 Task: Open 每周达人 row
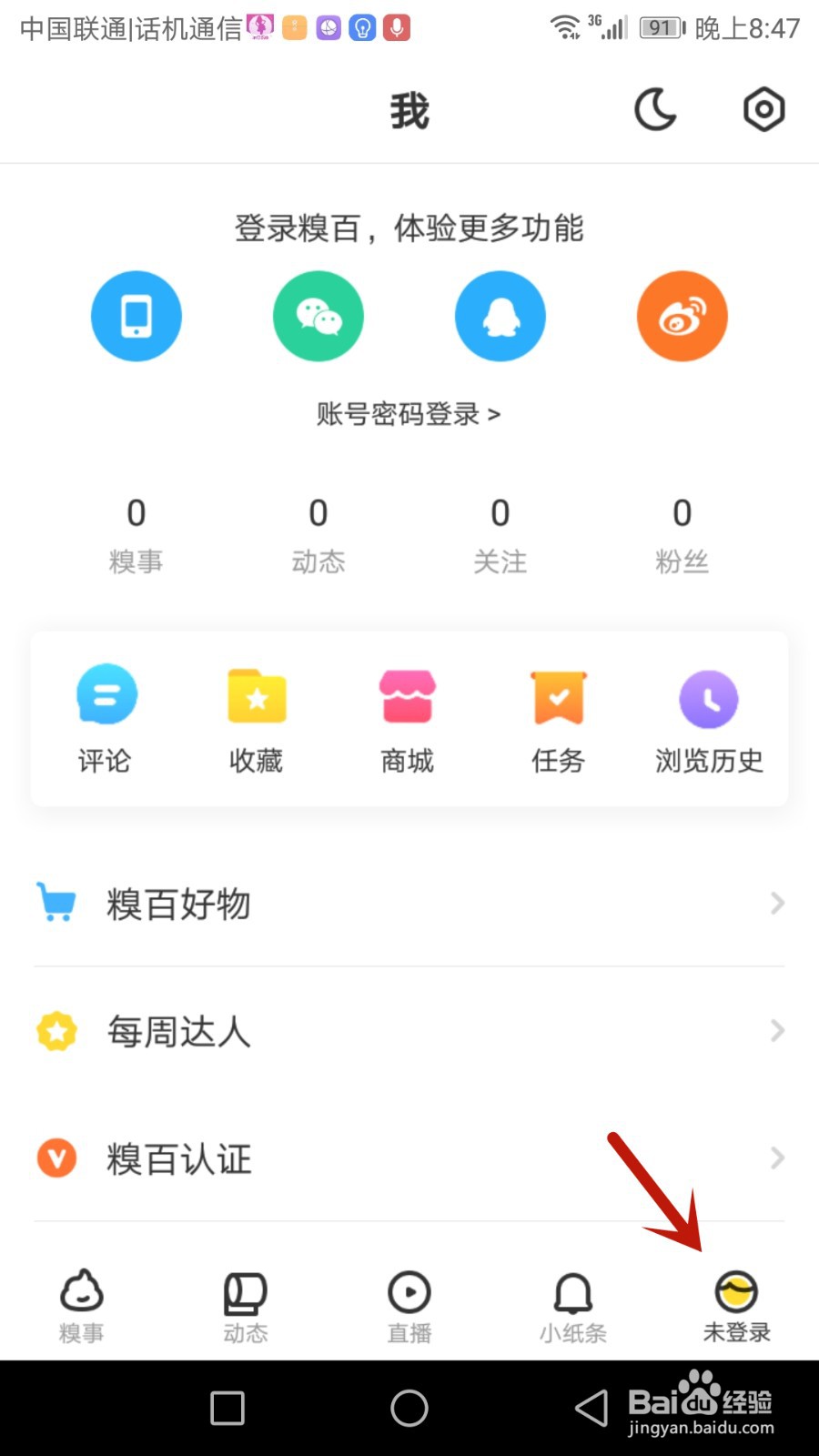409,1031
